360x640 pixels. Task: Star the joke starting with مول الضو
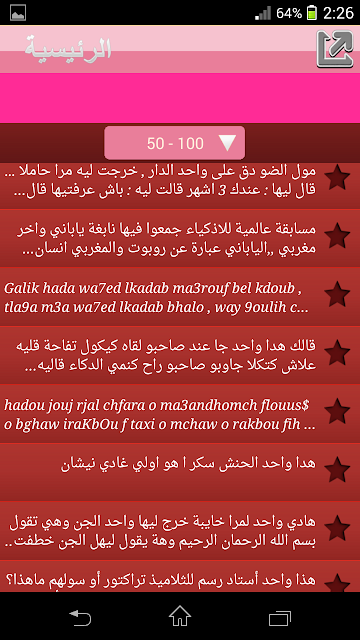[337, 178]
